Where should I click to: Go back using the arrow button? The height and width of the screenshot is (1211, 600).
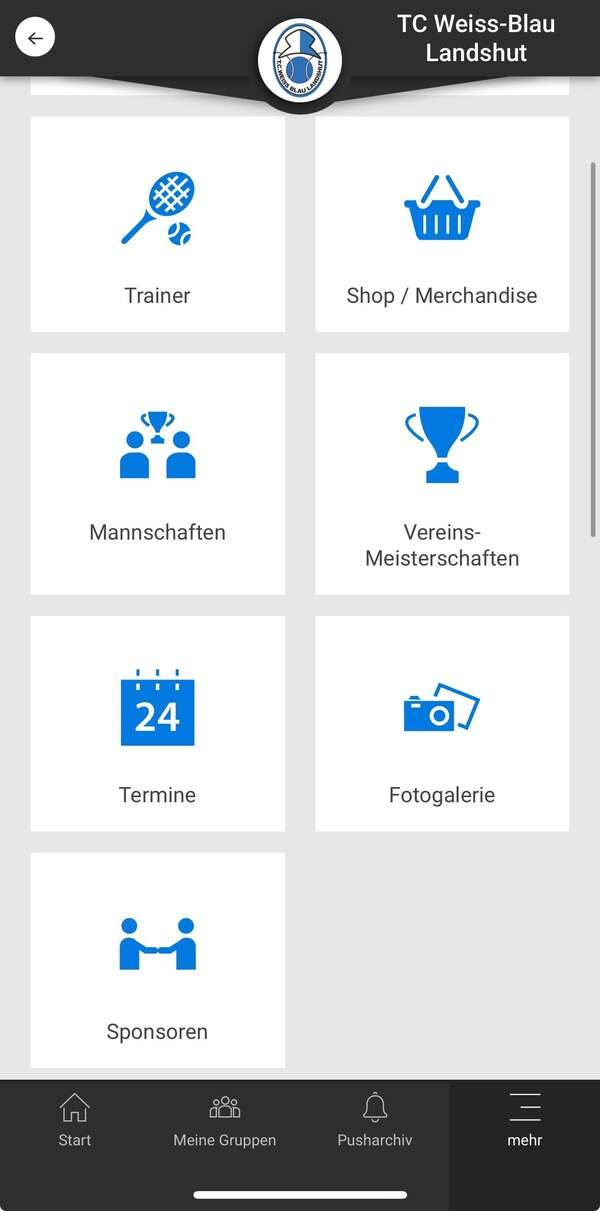[x=36, y=38]
